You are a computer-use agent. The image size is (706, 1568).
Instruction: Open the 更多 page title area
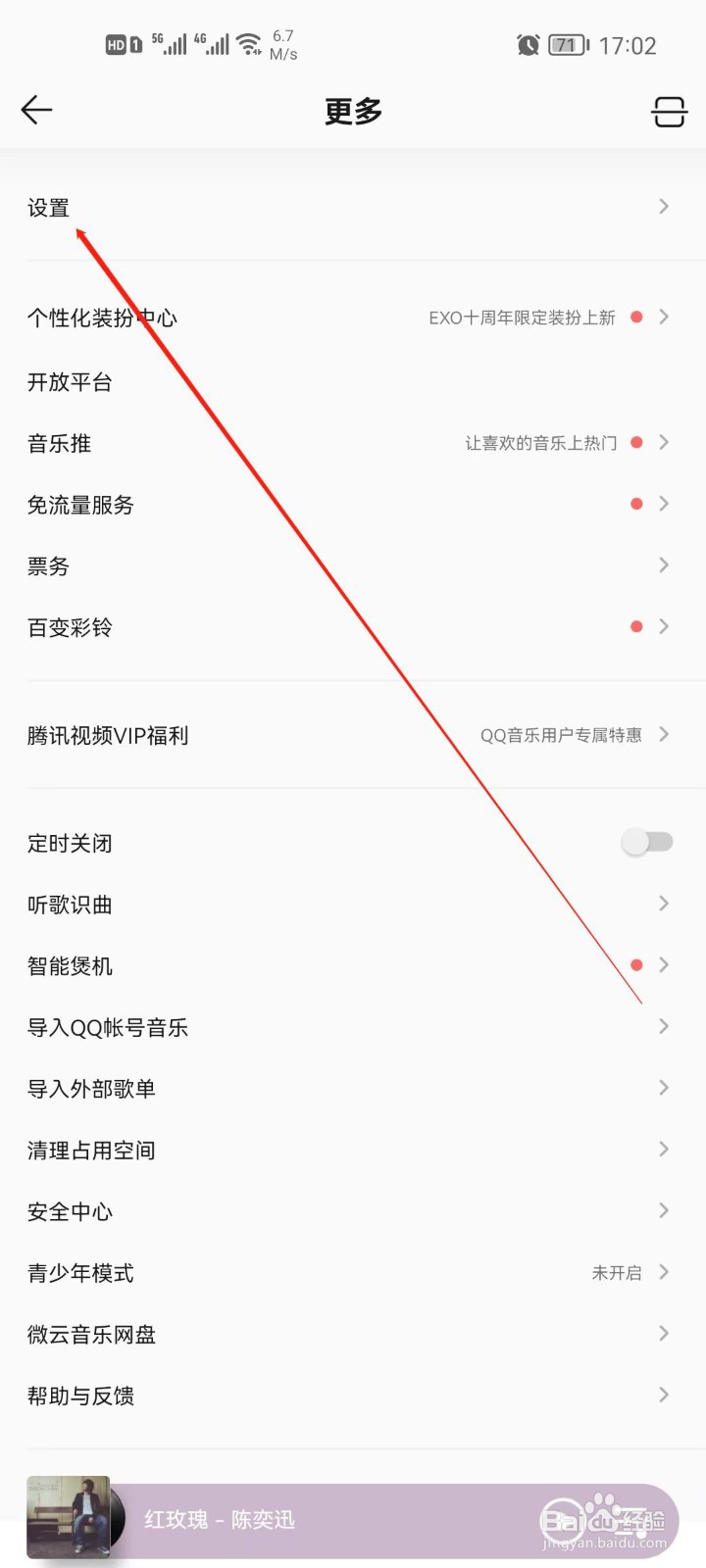[352, 111]
